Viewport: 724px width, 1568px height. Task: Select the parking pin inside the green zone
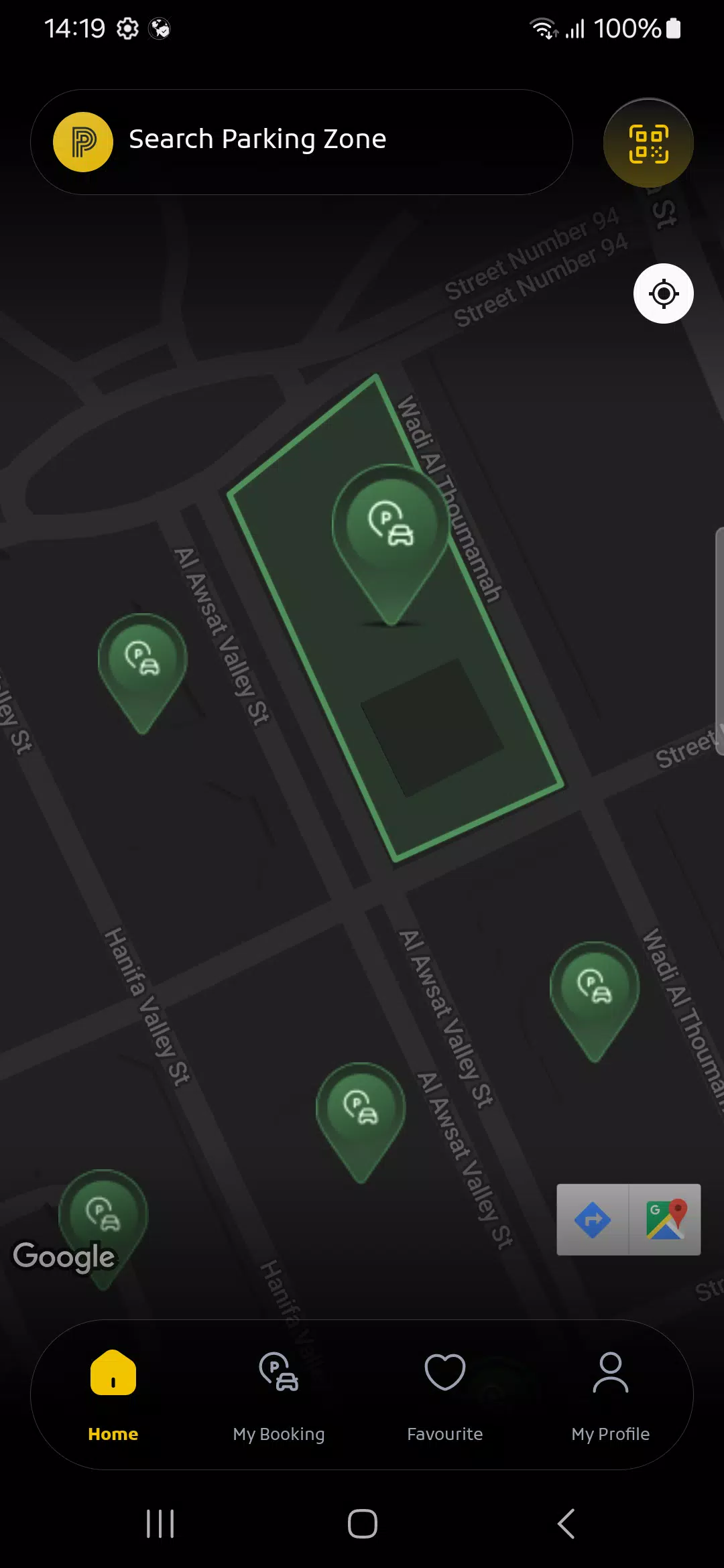click(391, 529)
